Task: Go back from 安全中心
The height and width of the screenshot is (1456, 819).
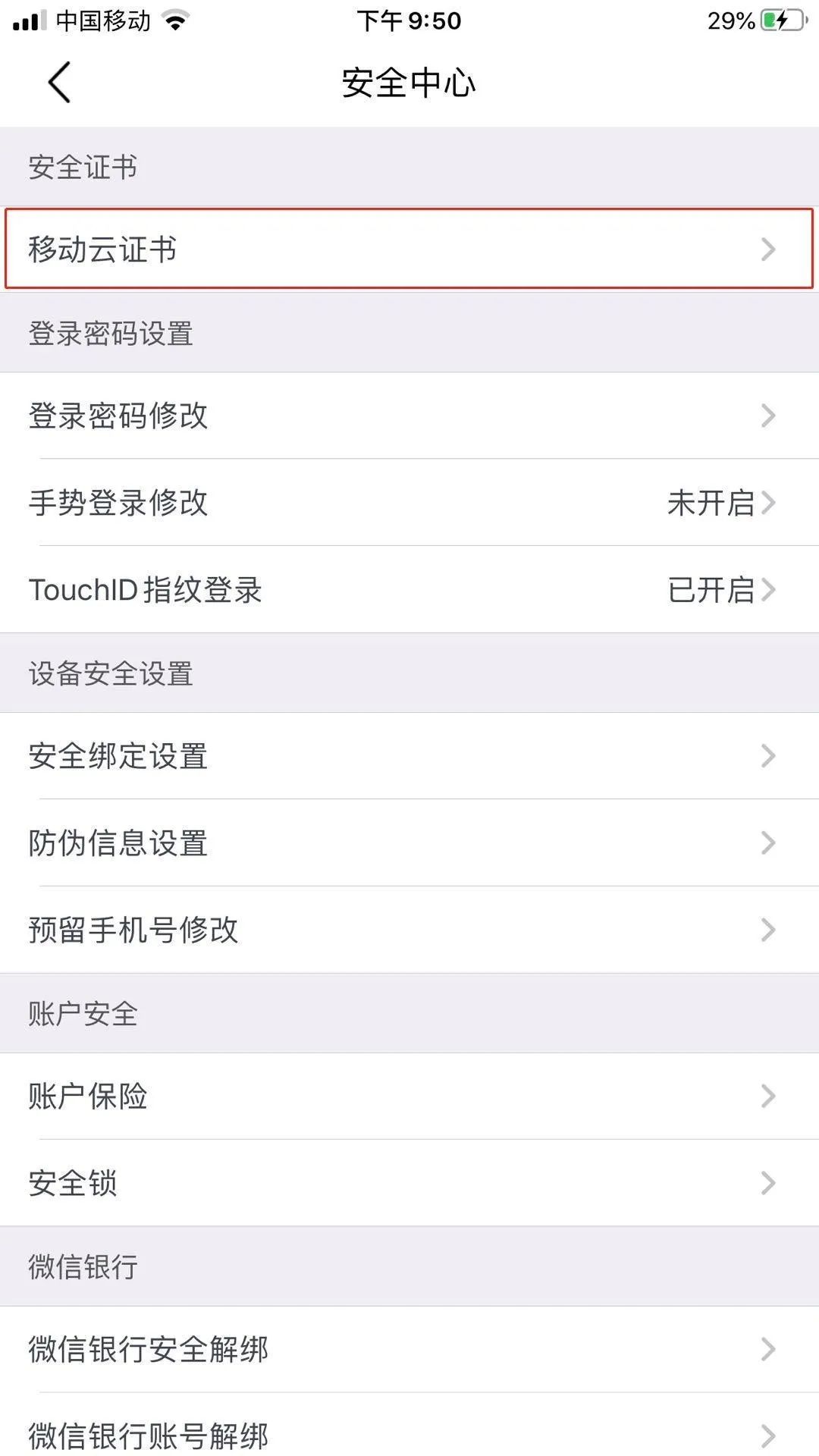Action: [59, 82]
